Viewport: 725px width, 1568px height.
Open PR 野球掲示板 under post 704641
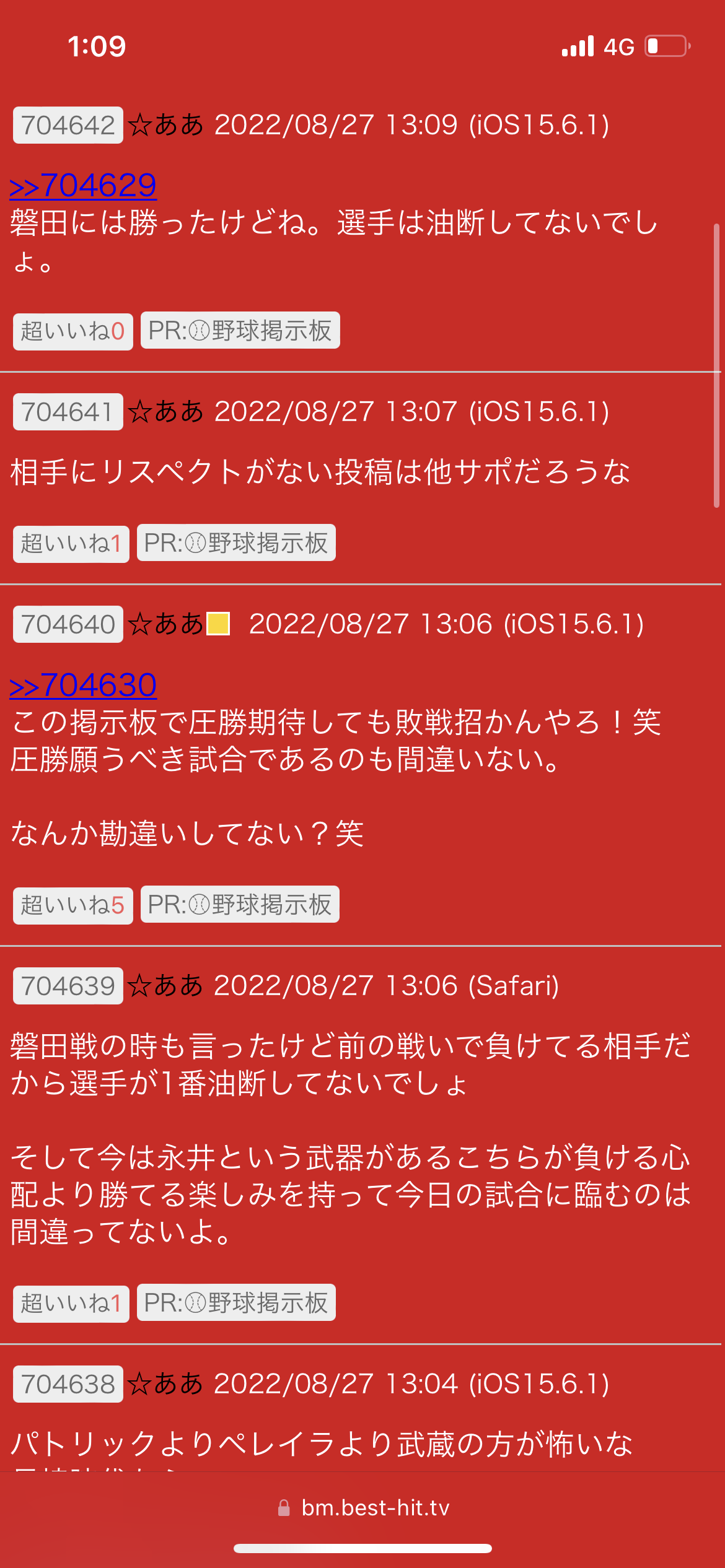236,543
